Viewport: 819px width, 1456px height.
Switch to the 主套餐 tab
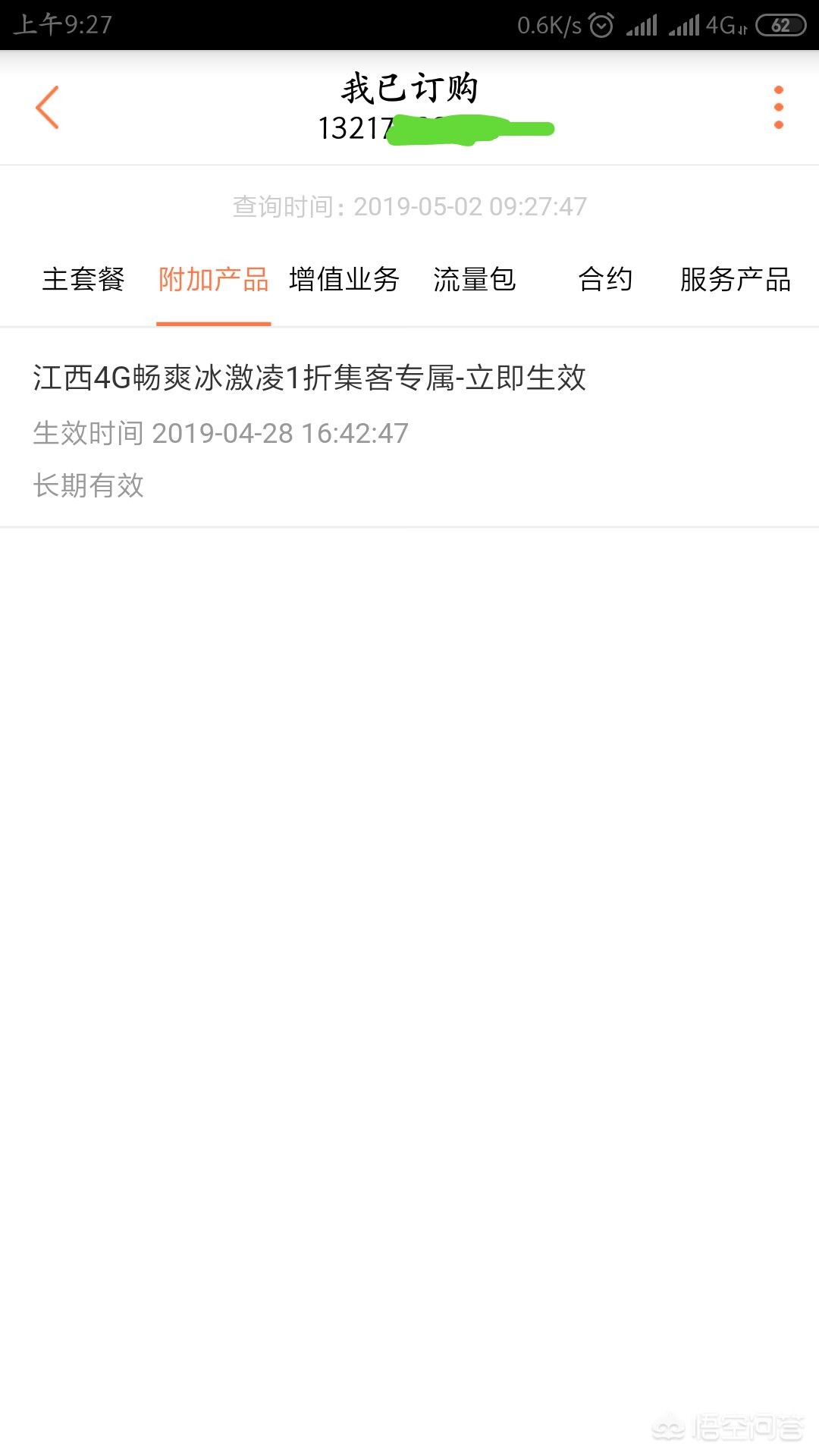tap(83, 280)
